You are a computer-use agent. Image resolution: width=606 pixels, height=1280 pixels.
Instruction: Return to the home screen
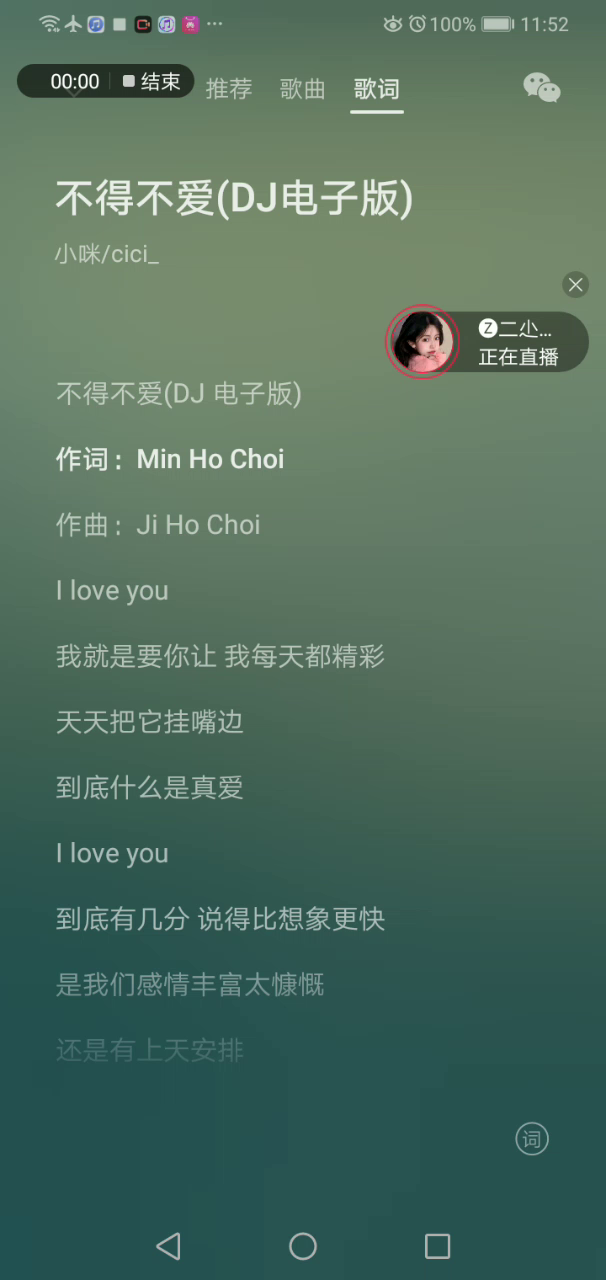(303, 1246)
